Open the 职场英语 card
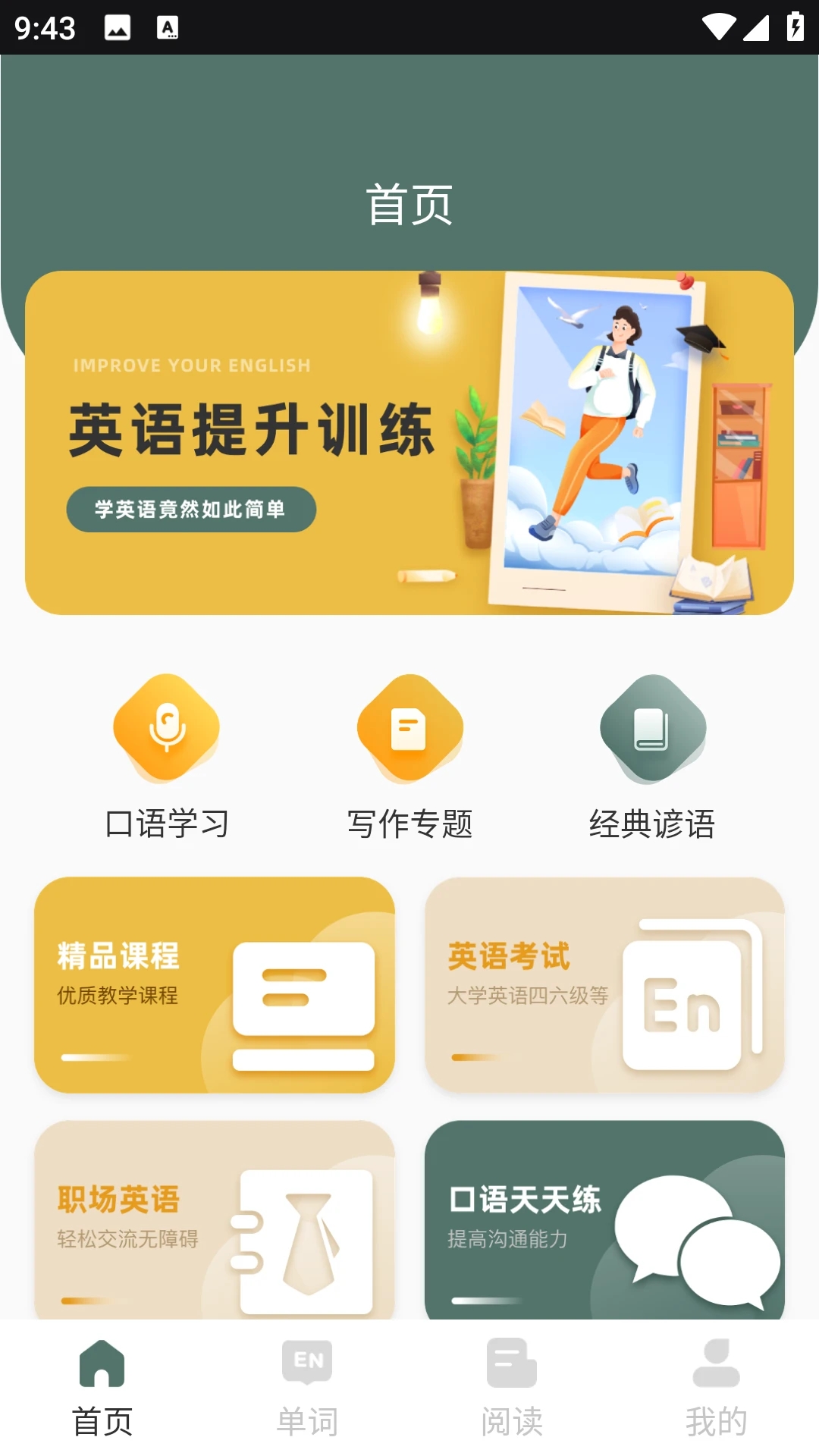Viewport: 819px width, 1456px height. (x=215, y=1219)
